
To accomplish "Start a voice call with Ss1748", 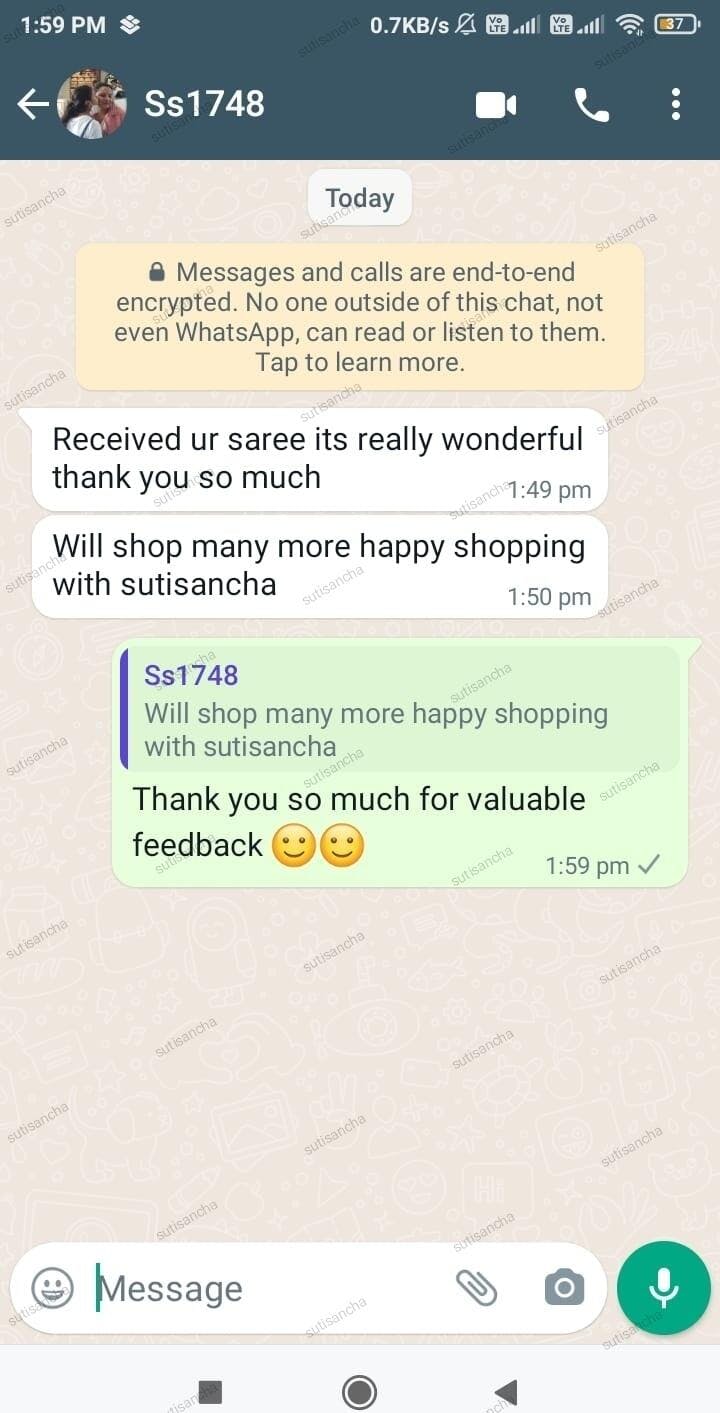I will [x=591, y=105].
